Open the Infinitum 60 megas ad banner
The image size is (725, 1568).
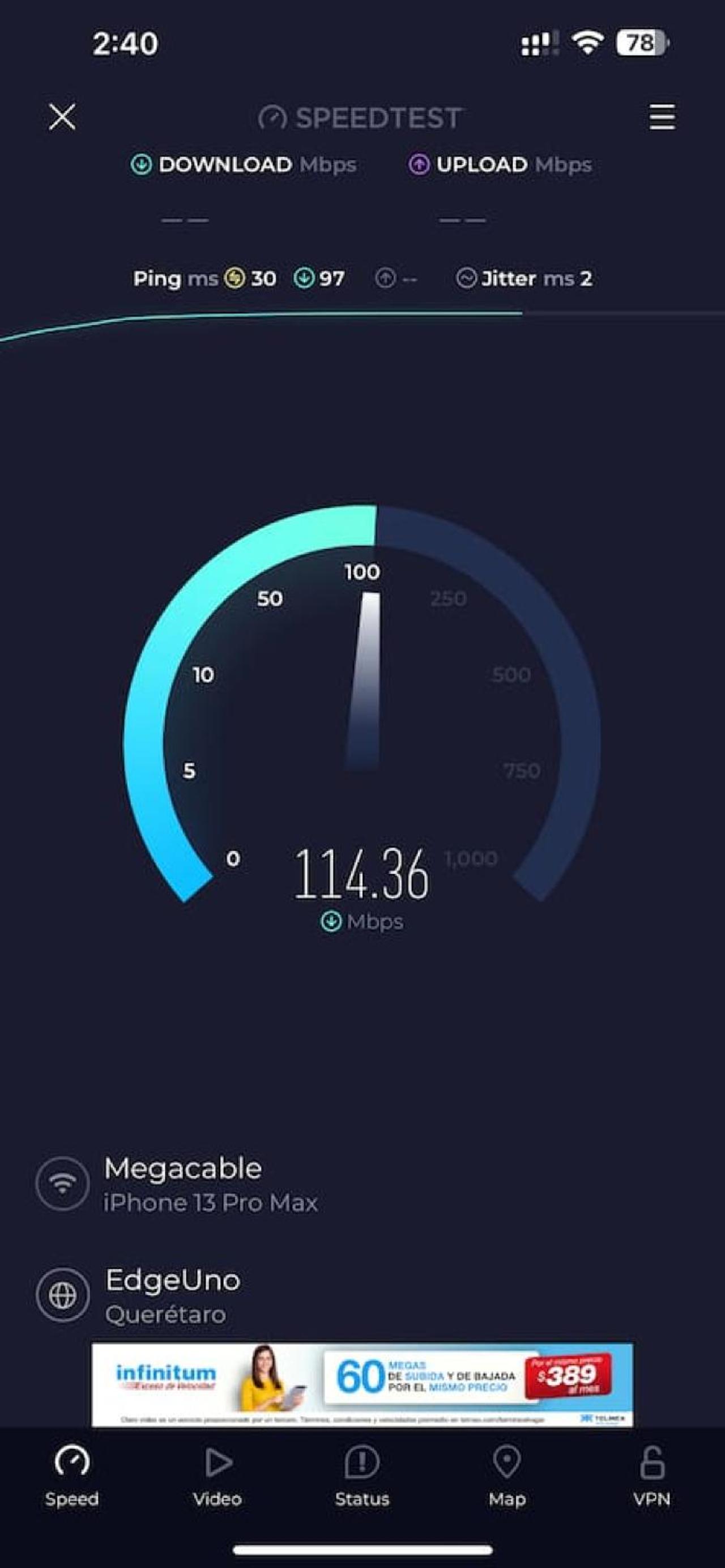(362, 1385)
